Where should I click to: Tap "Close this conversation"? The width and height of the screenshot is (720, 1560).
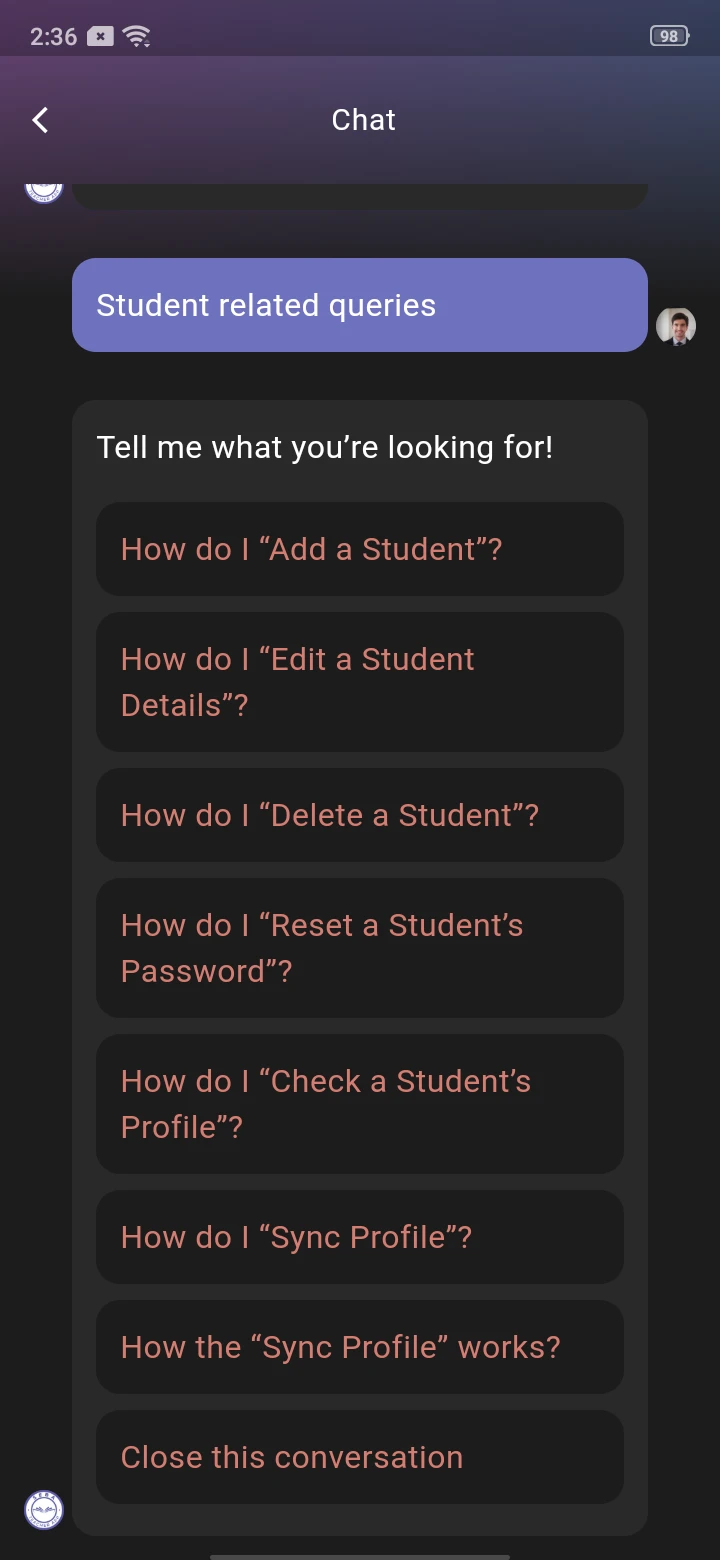point(360,1457)
